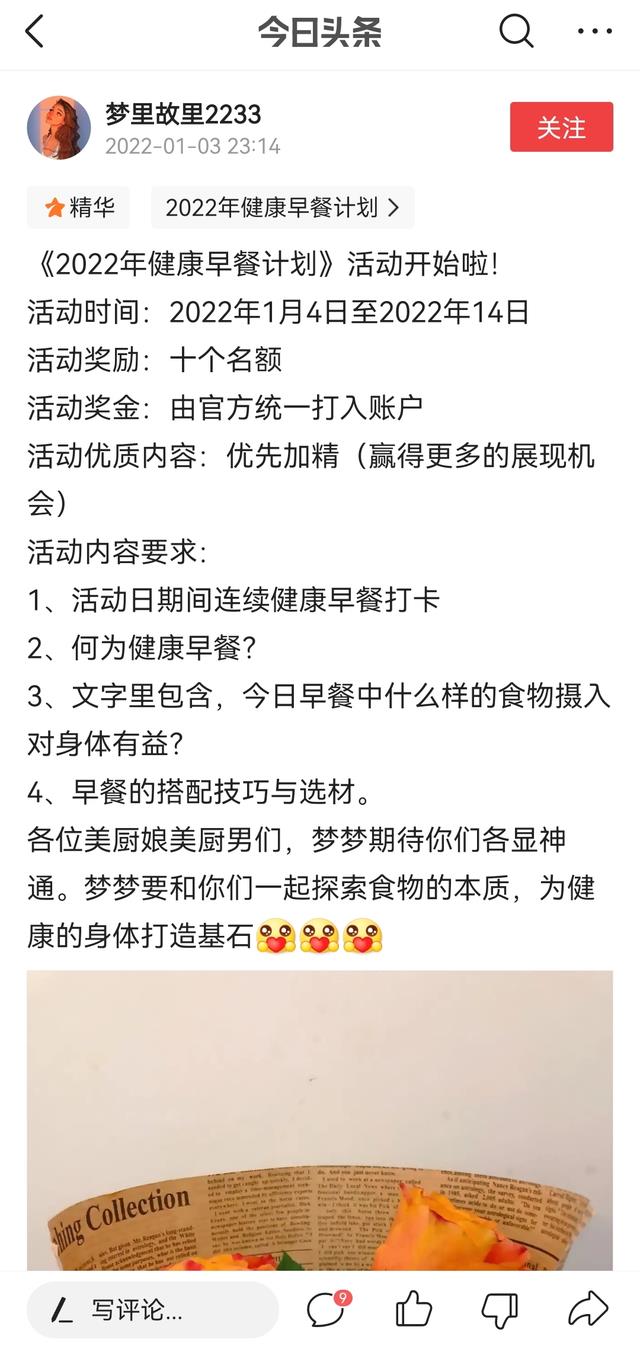Open the author name 梦里故里2233
The width and height of the screenshot is (640, 1349).
[x=183, y=115]
